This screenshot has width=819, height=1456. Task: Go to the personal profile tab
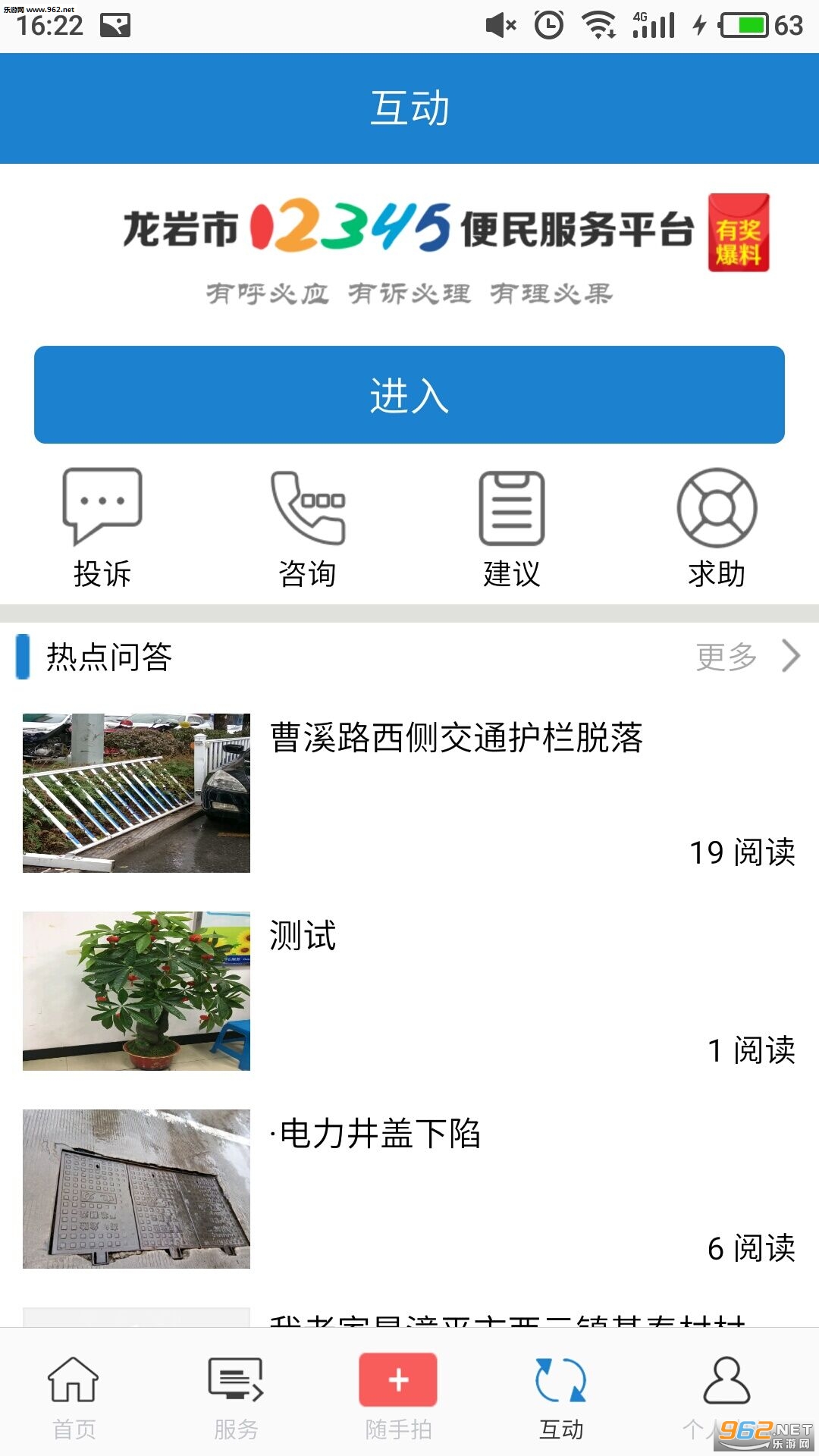[x=726, y=1395]
